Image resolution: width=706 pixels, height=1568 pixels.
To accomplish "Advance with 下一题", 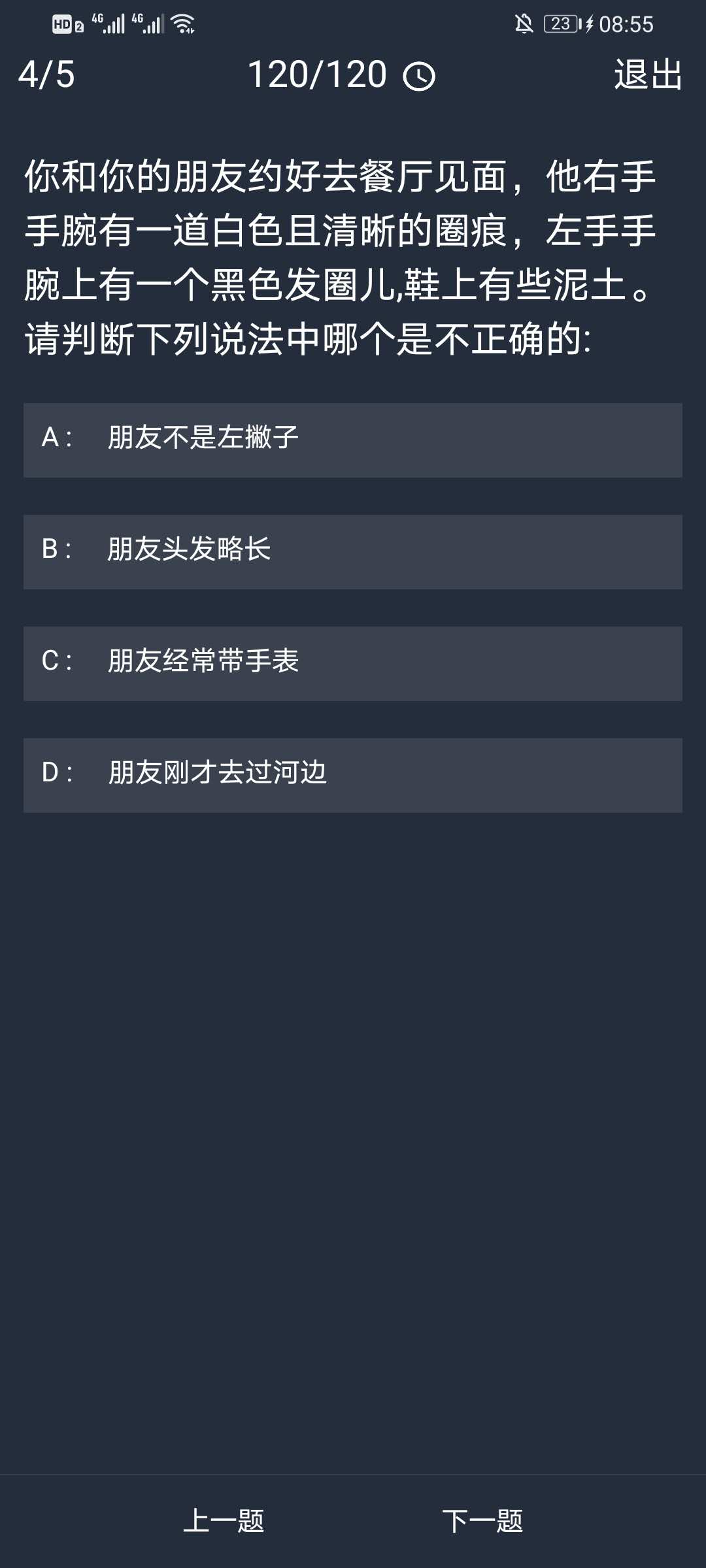I will [x=482, y=1521].
